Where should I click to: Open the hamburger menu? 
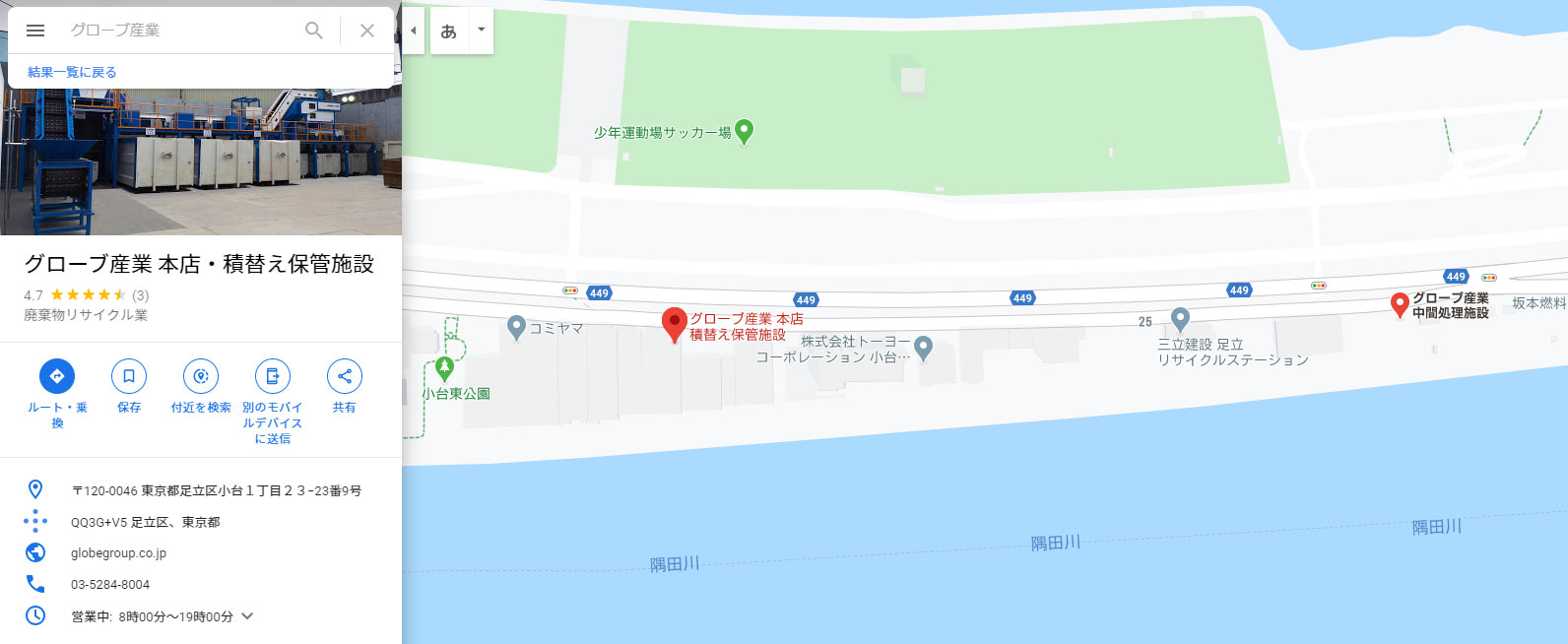35,31
